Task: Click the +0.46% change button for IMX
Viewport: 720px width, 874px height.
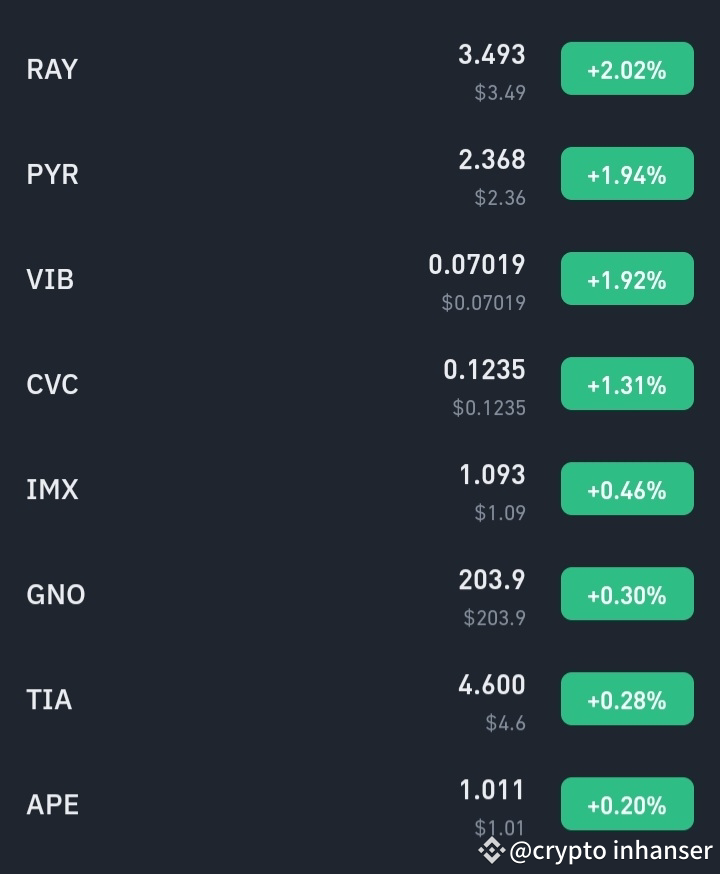Action: [x=627, y=490]
